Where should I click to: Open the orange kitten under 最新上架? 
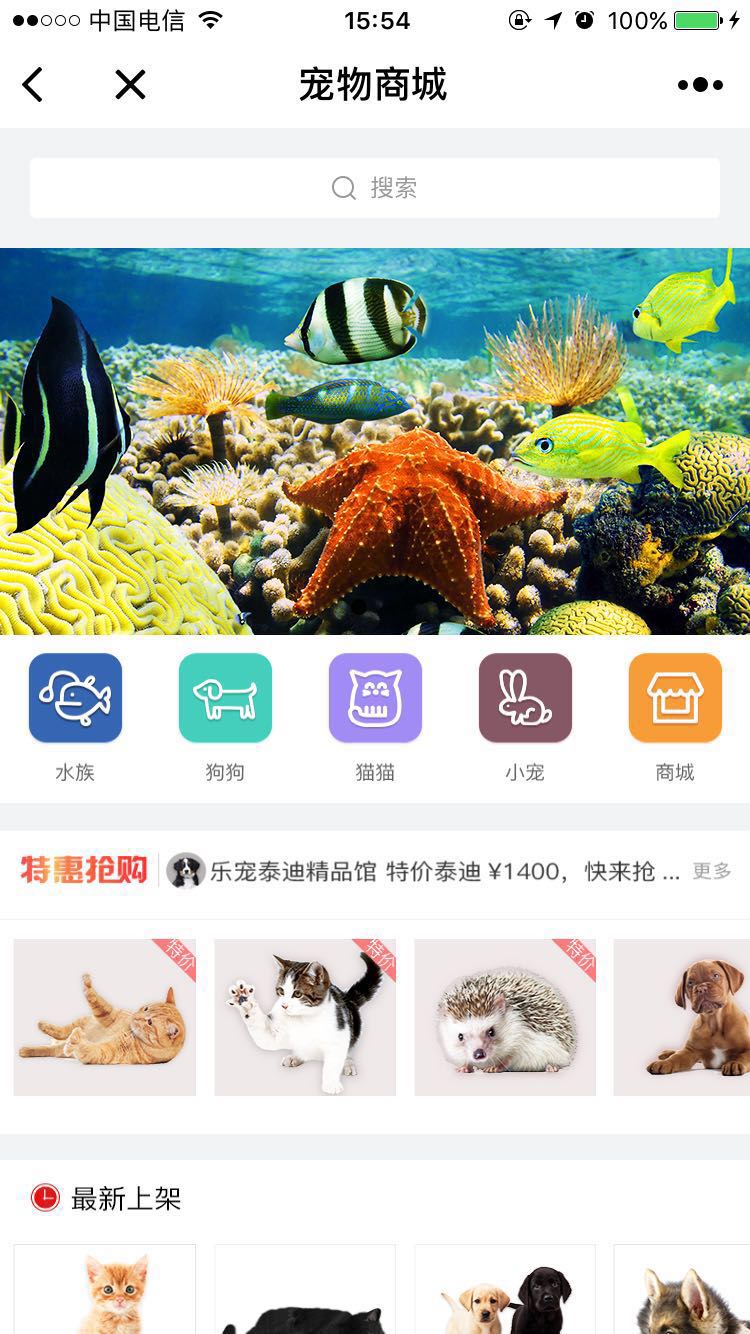tap(105, 1290)
